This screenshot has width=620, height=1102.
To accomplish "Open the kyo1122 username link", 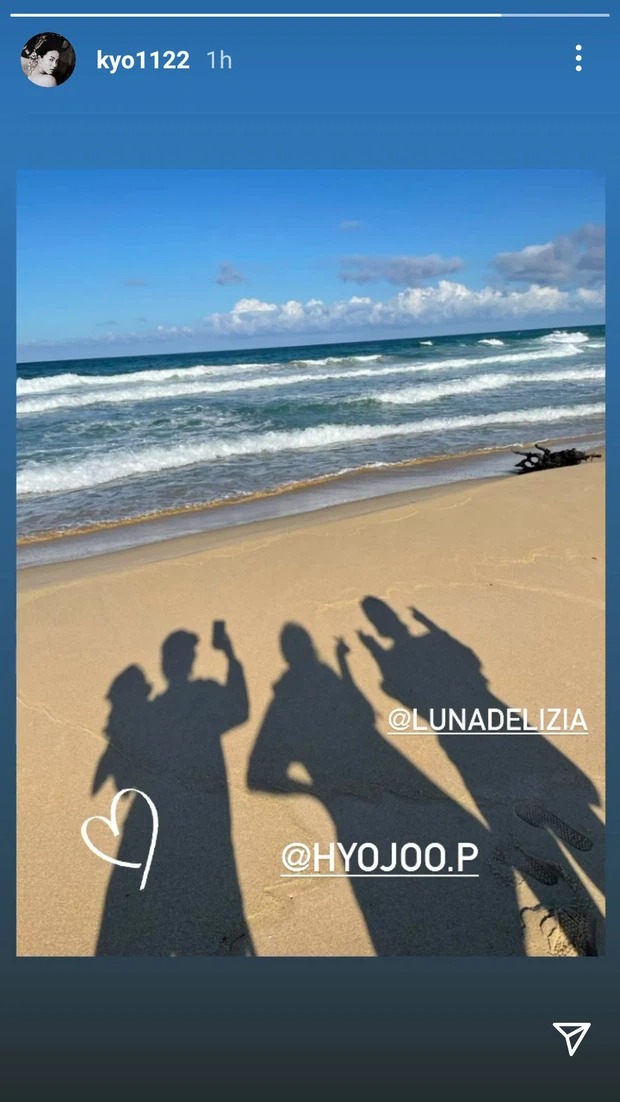I will 142,60.
